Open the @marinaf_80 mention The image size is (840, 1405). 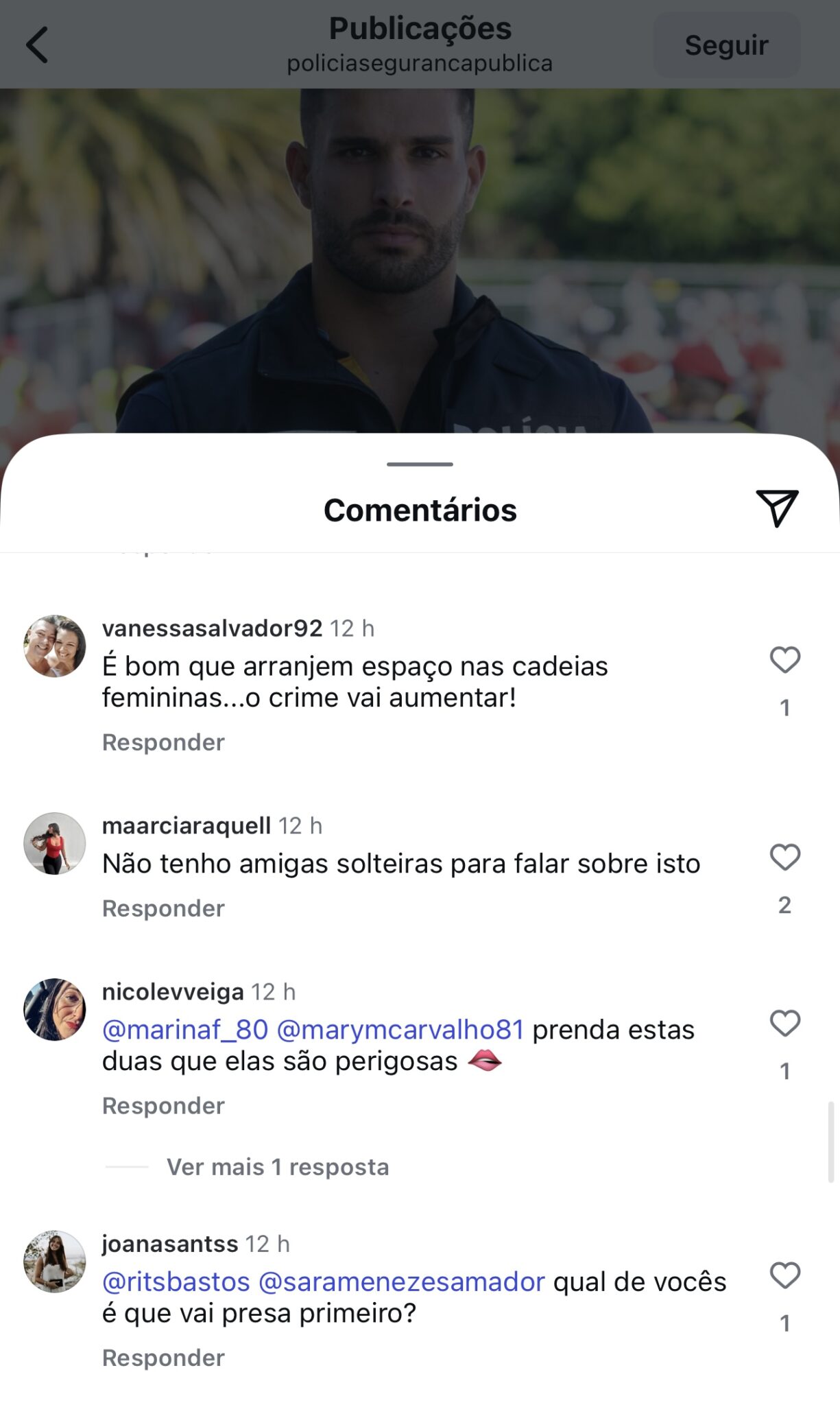pyautogui.click(x=185, y=1030)
